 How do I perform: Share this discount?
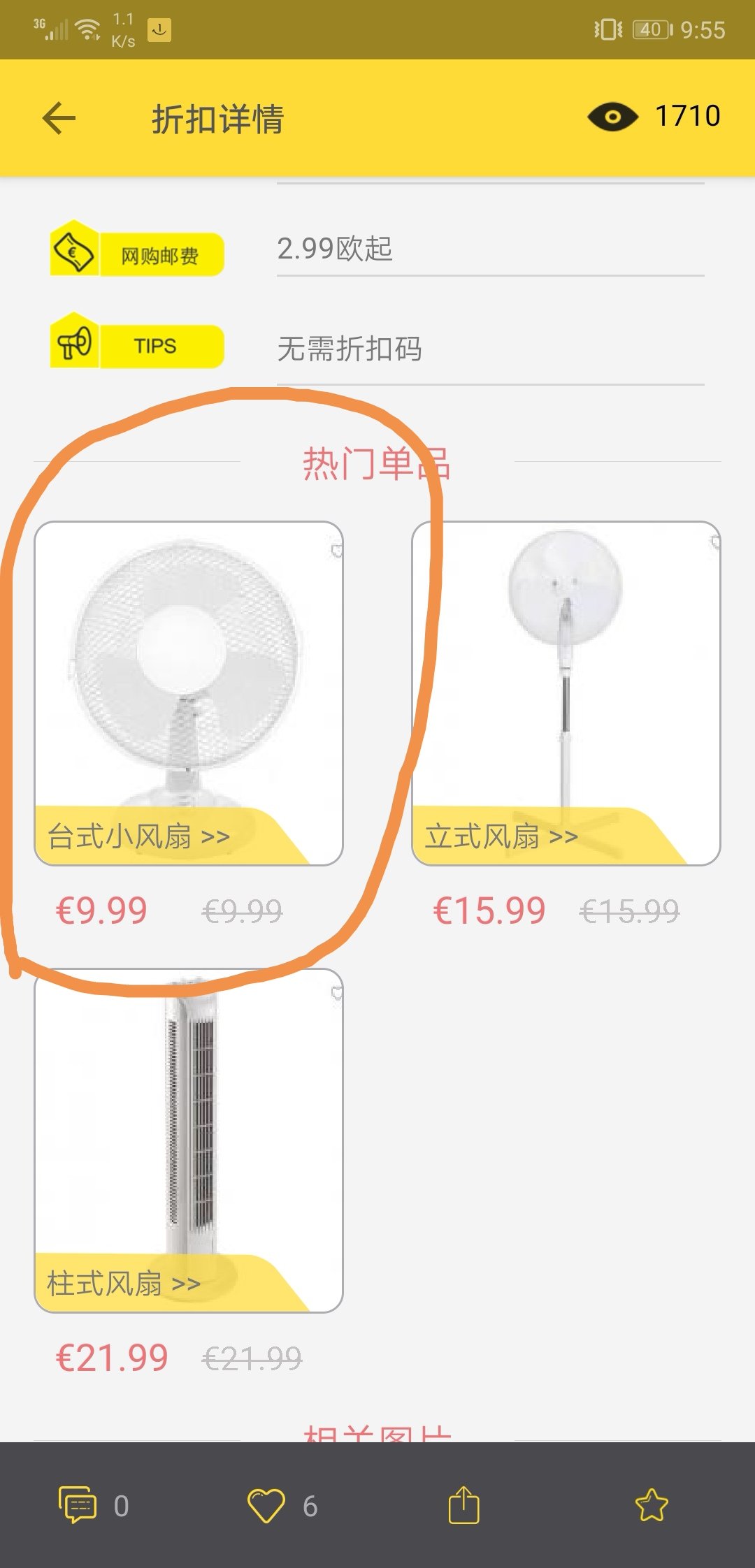pyautogui.click(x=463, y=1505)
